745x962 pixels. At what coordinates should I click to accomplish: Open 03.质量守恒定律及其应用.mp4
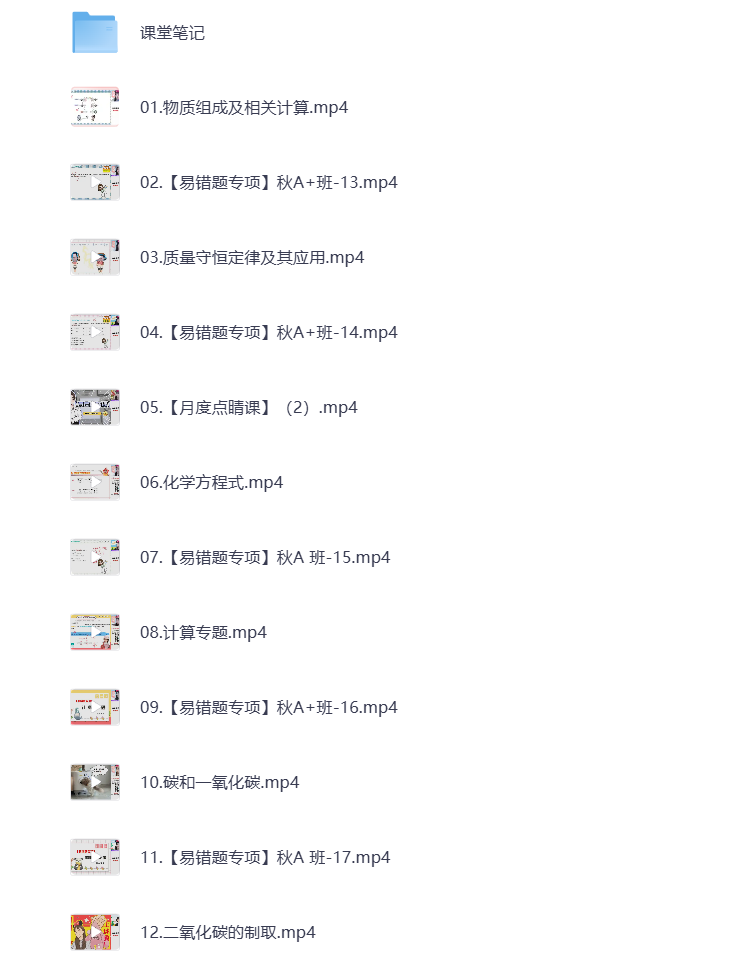251,258
